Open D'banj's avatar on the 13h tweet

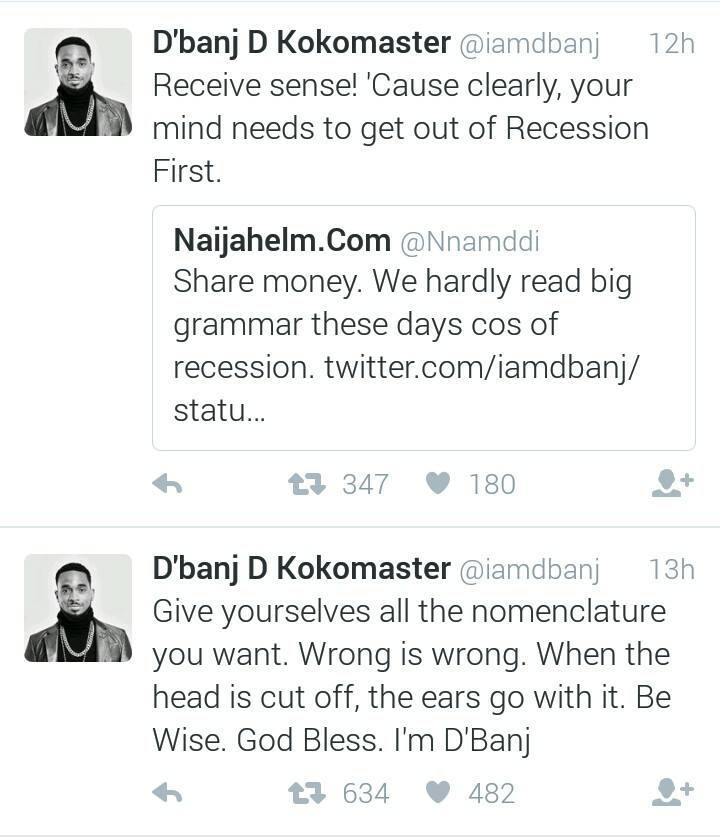click(78, 608)
